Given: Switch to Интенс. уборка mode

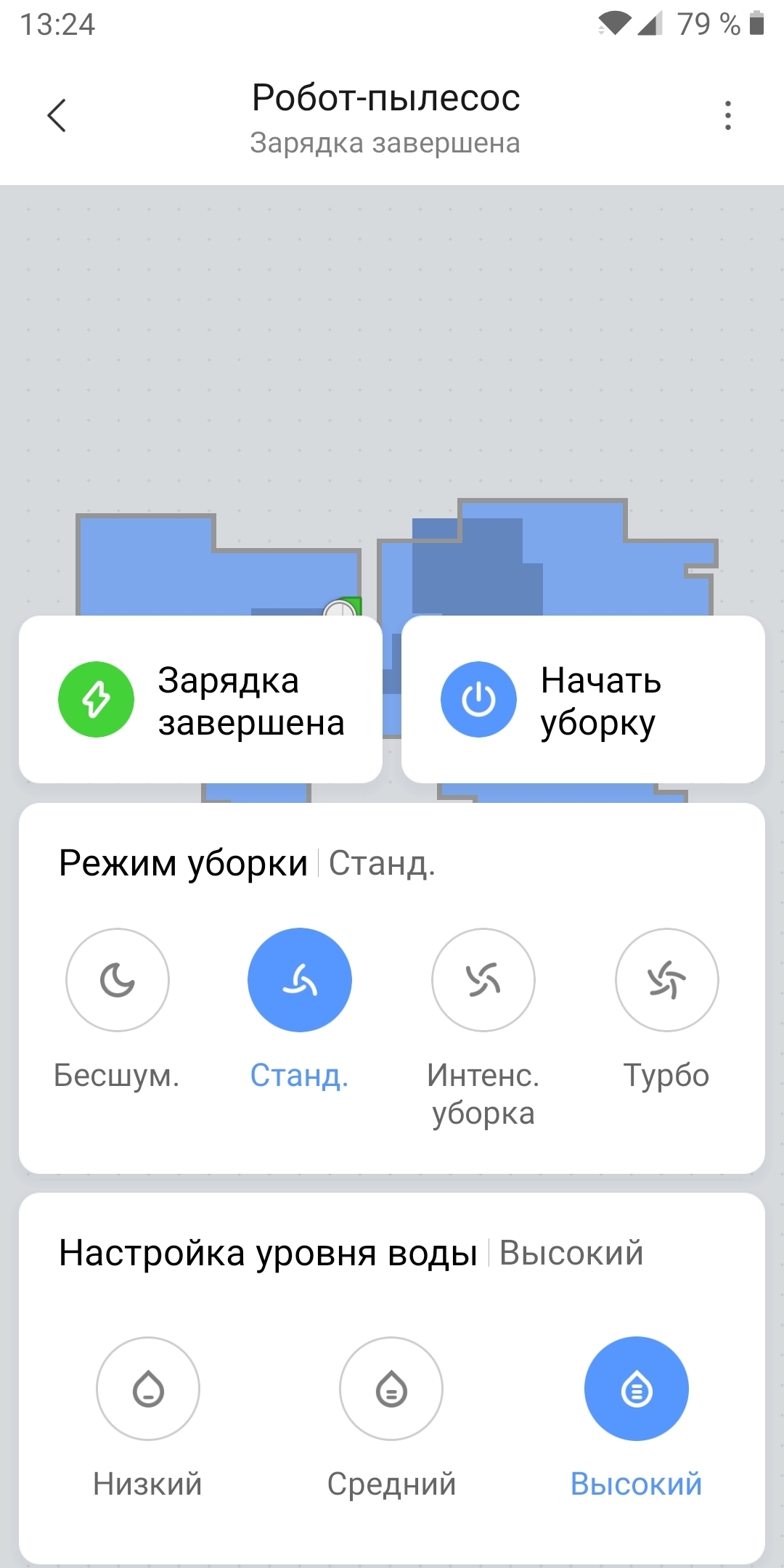Looking at the screenshot, I should [x=483, y=980].
